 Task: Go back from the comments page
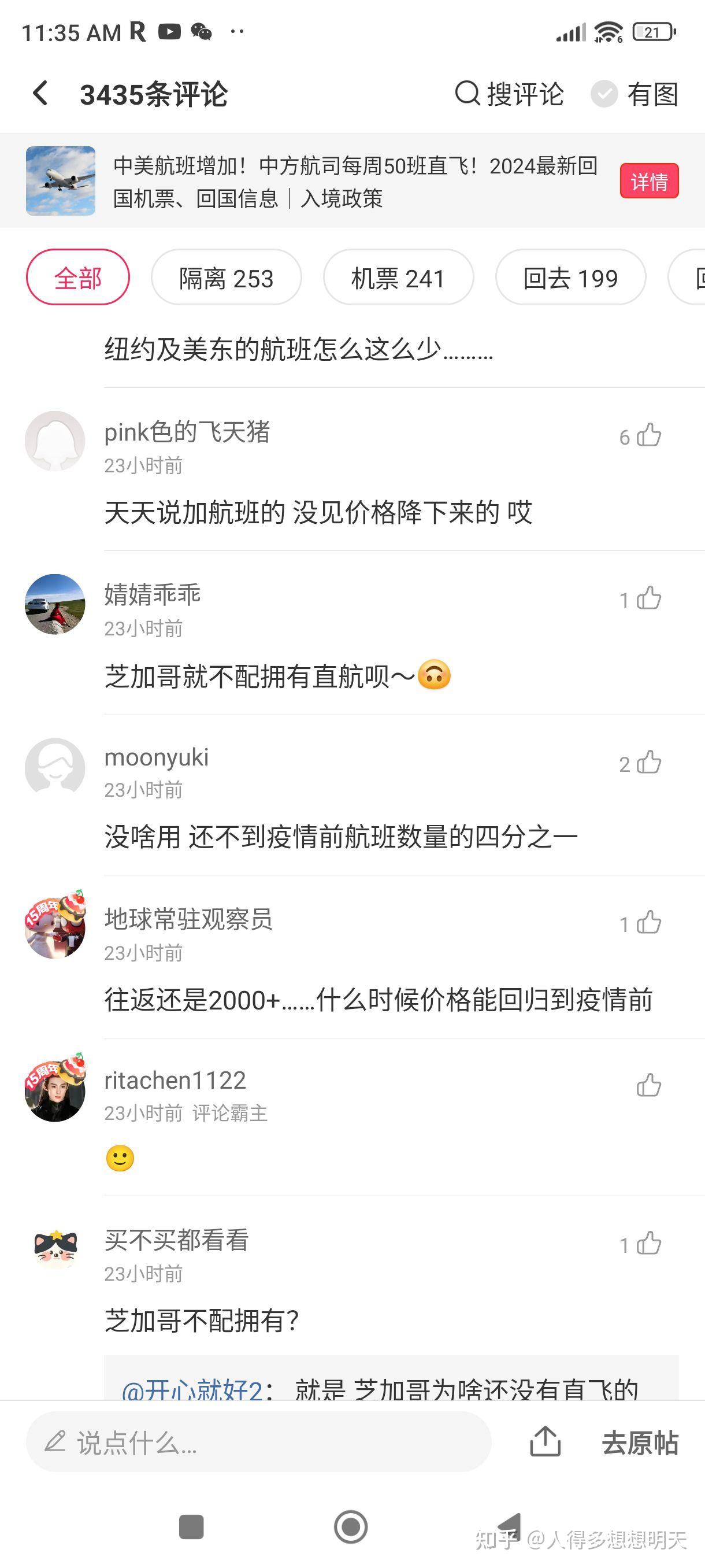point(40,94)
